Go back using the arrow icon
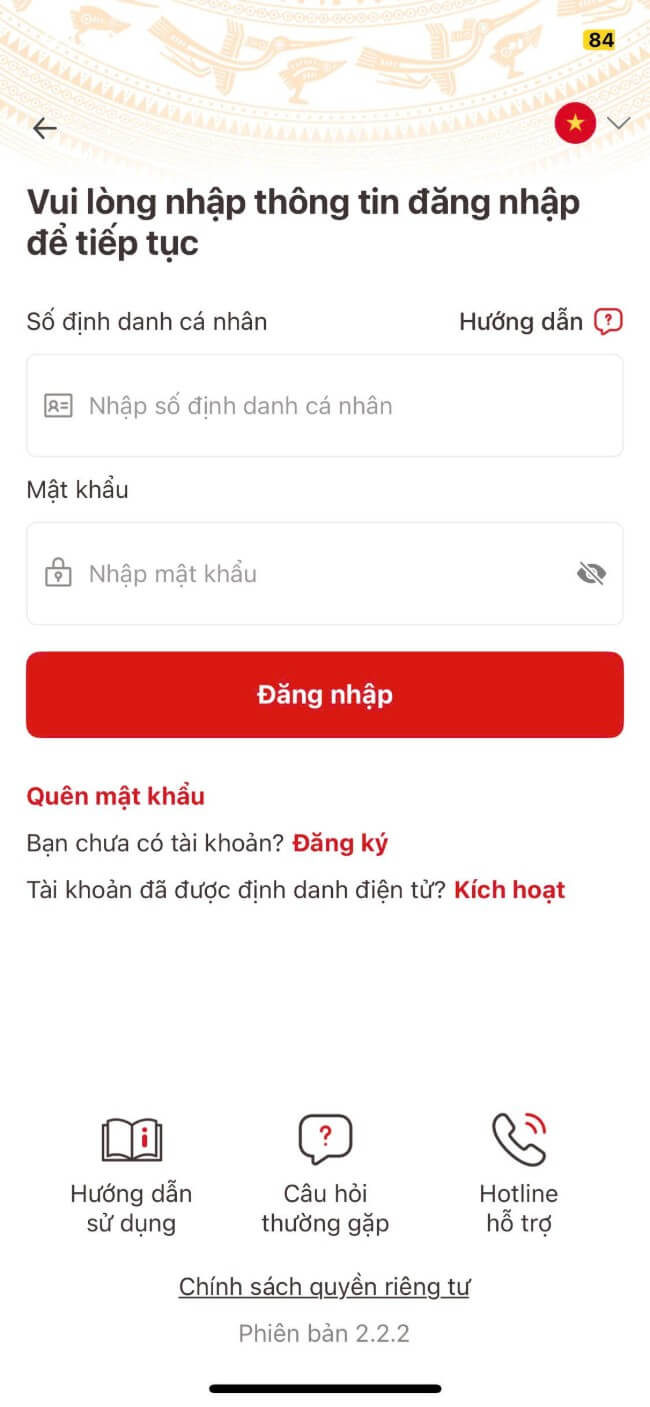 coord(45,128)
